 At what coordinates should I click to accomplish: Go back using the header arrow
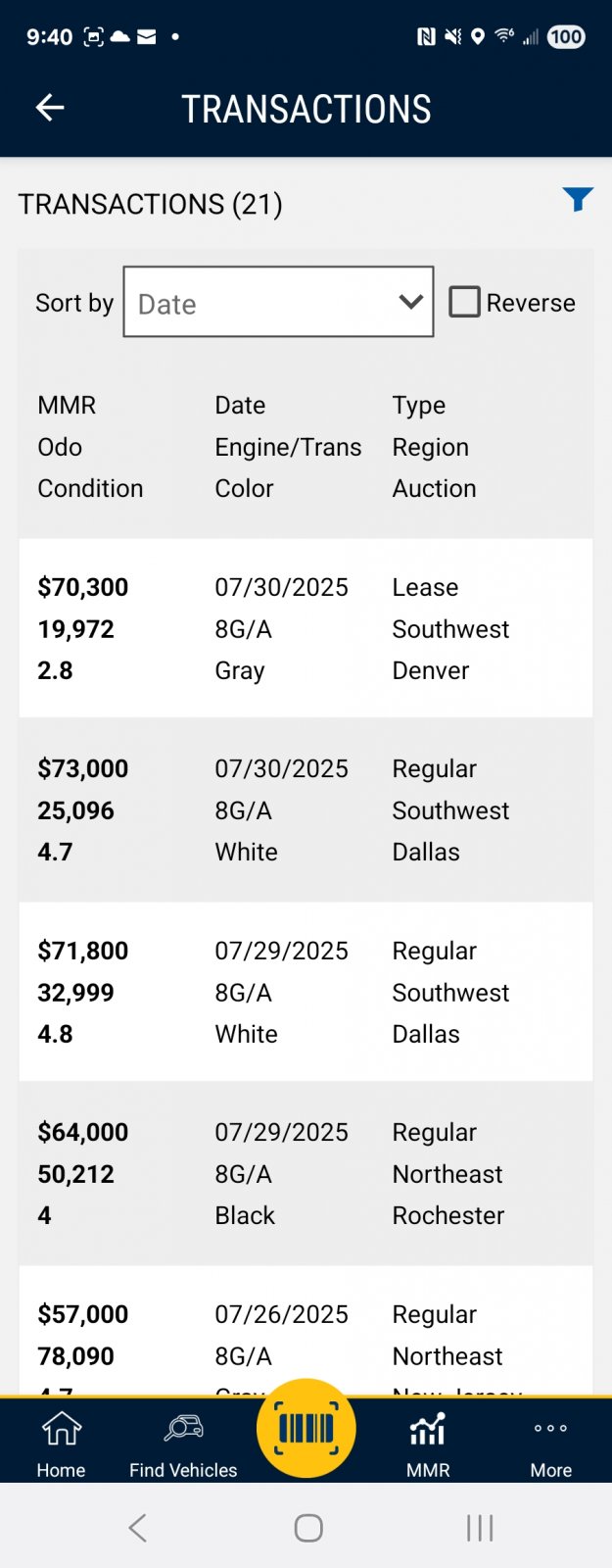[x=50, y=108]
